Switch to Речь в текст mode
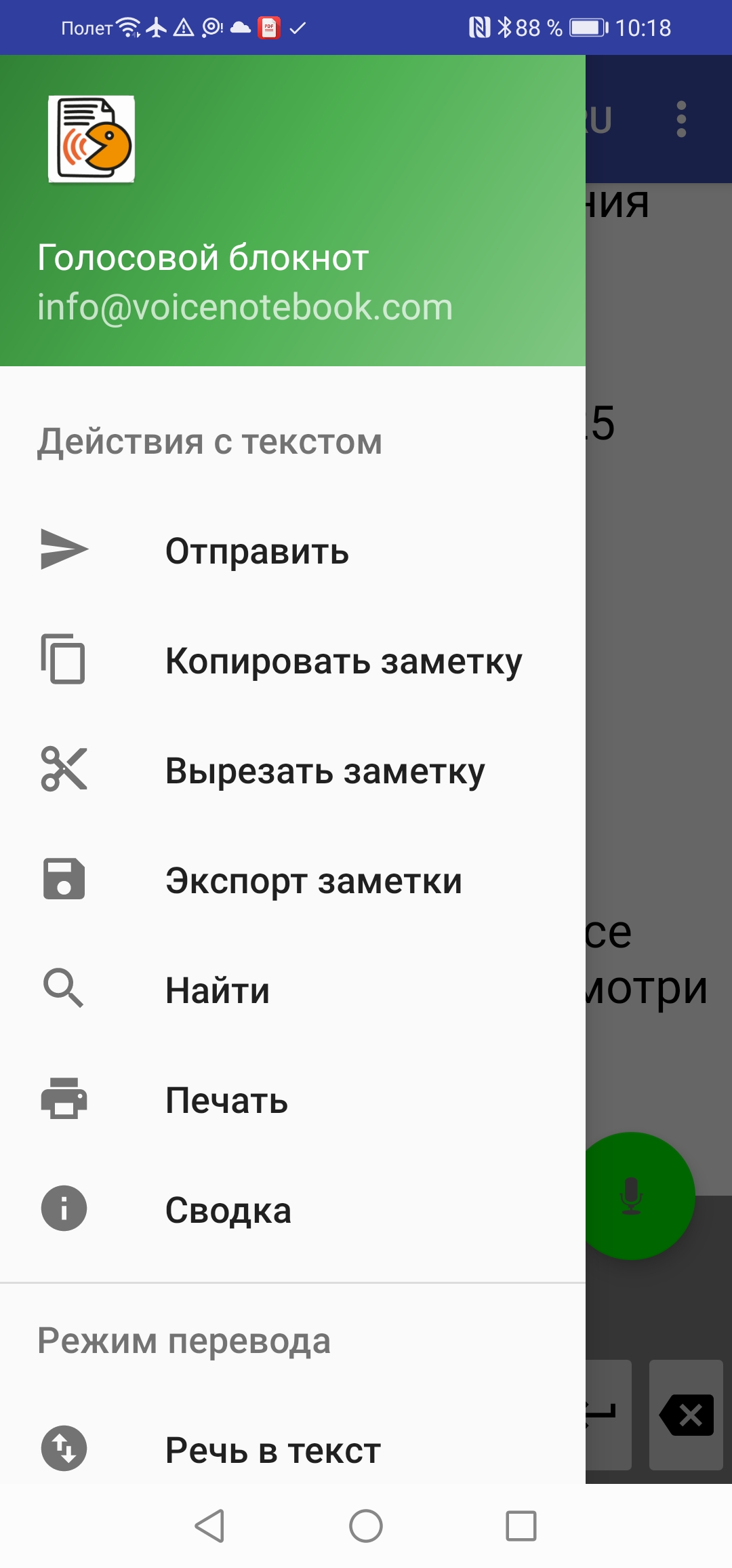This screenshot has height=1568, width=732. 272,1450
